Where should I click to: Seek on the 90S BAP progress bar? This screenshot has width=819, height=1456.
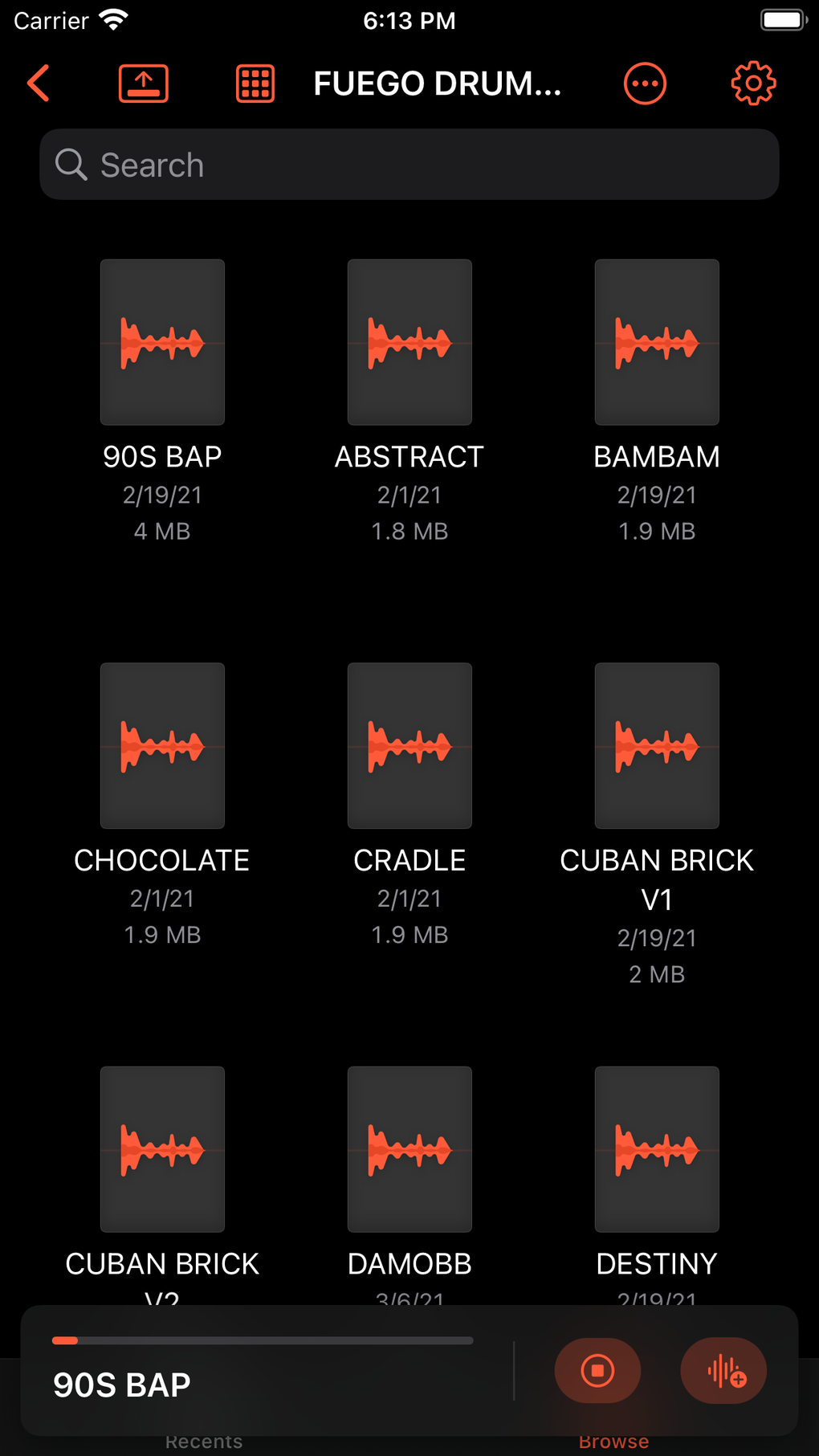click(263, 1340)
